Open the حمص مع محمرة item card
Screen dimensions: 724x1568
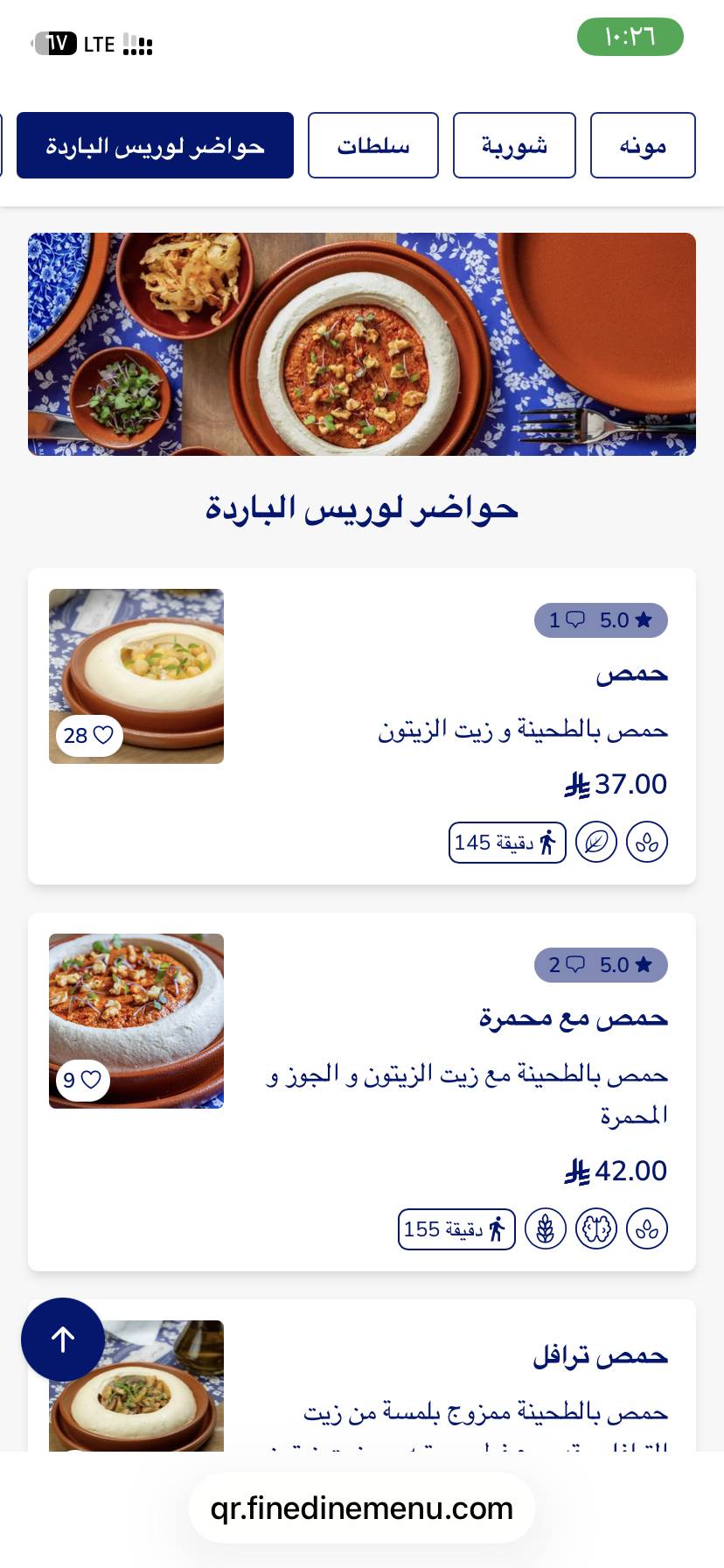click(x=362, y=1092)
